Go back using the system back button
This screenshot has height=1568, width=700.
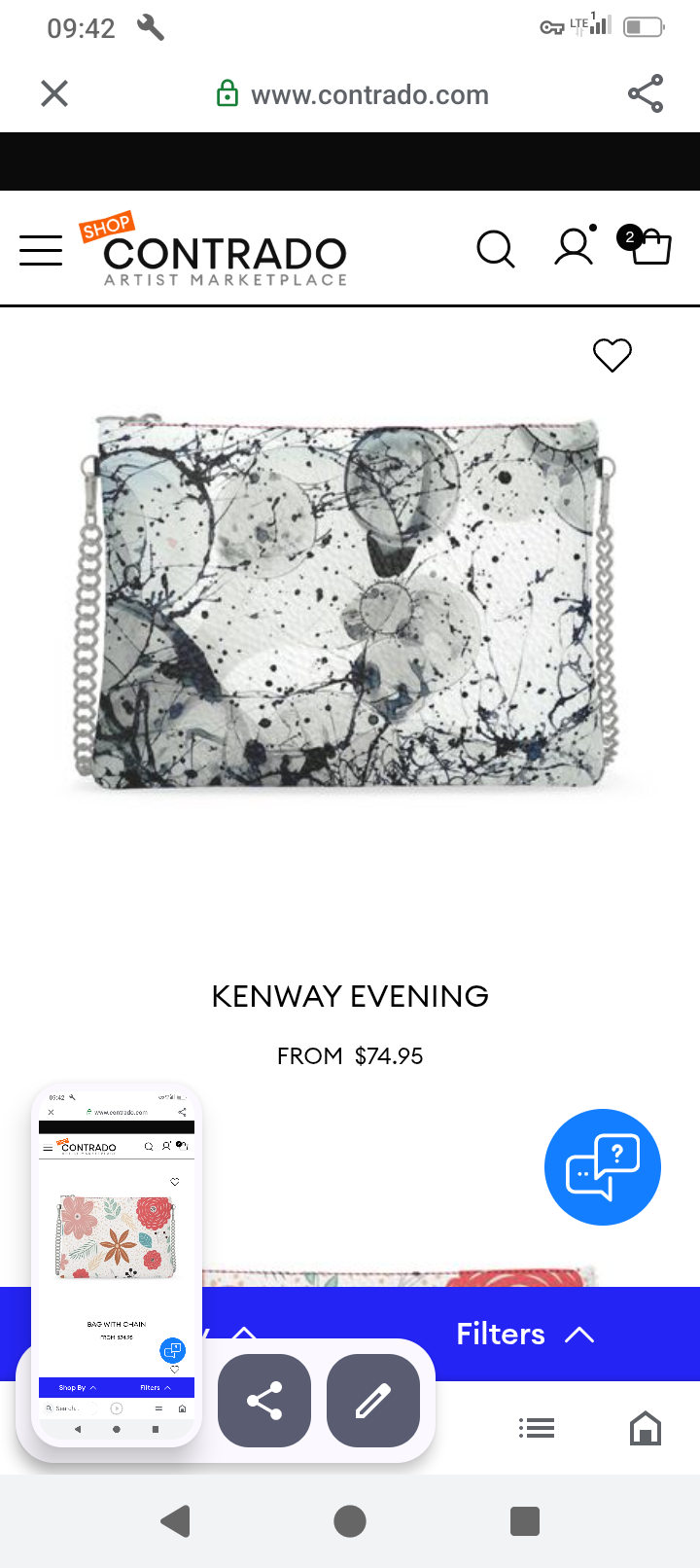175,1520
